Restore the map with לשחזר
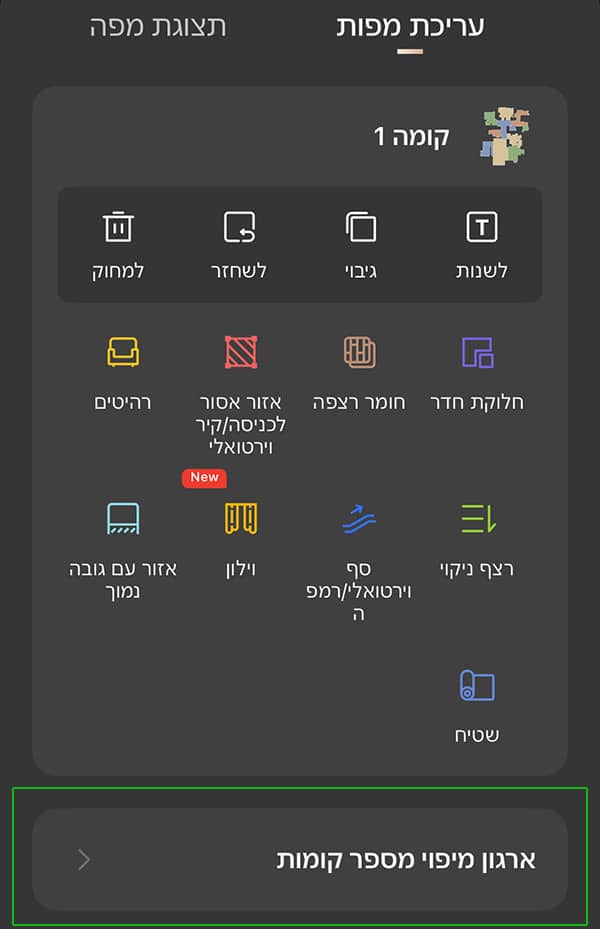 (240, 243)
